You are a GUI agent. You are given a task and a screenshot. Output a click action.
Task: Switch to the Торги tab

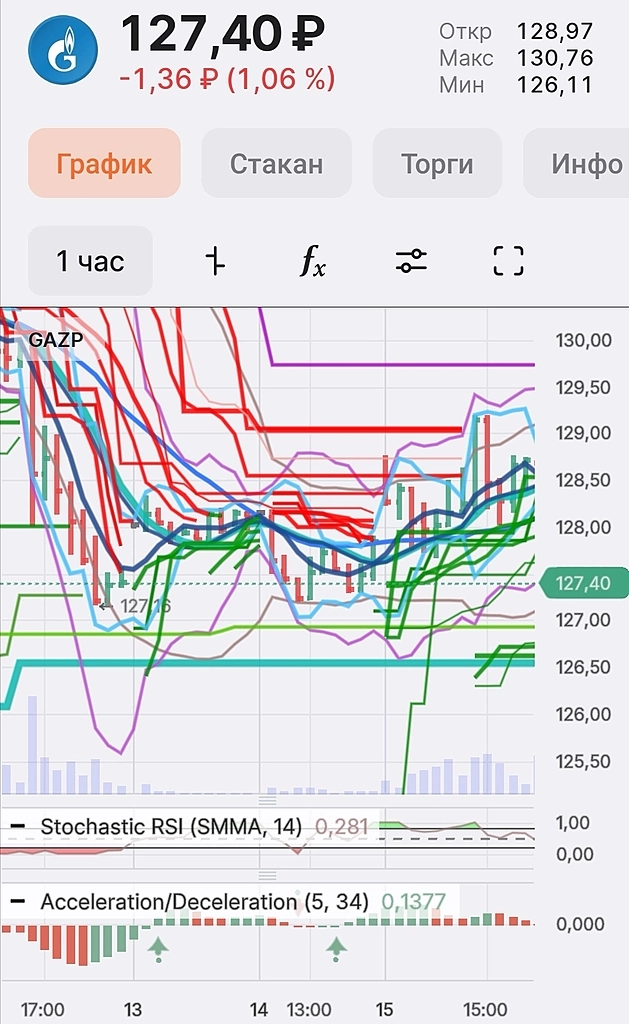437,163
